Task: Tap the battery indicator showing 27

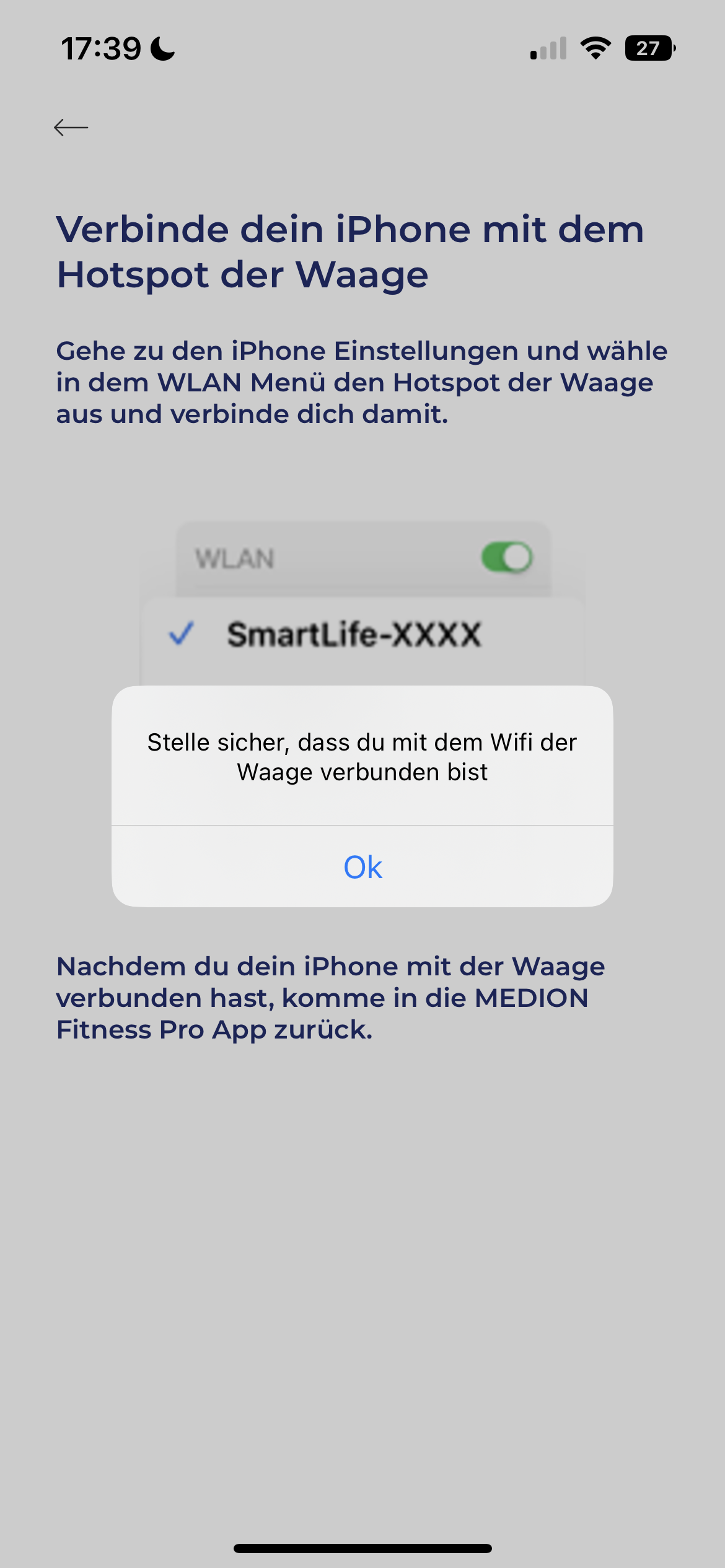Action: click(x=649, y=48)
